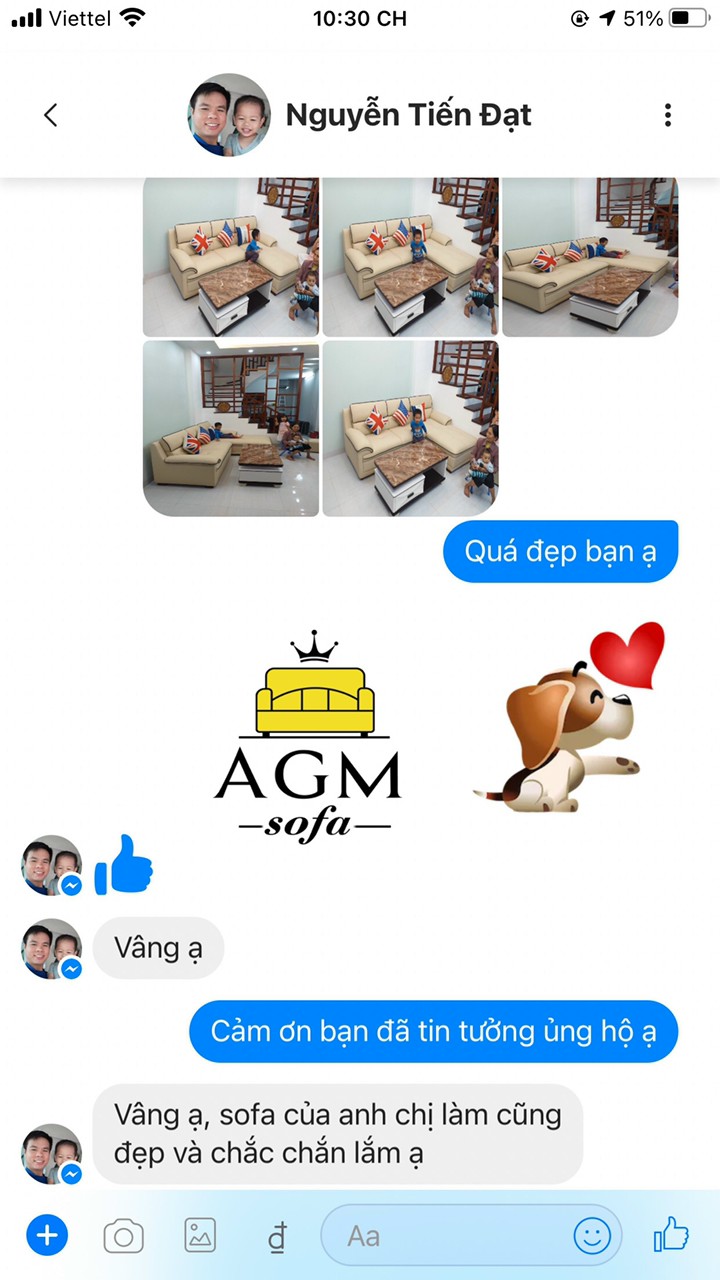This screenshot has width=720, height=1280.
Task: Open the three-dot overflow menu
Action: pyautogui.click(x=668, y=115)
